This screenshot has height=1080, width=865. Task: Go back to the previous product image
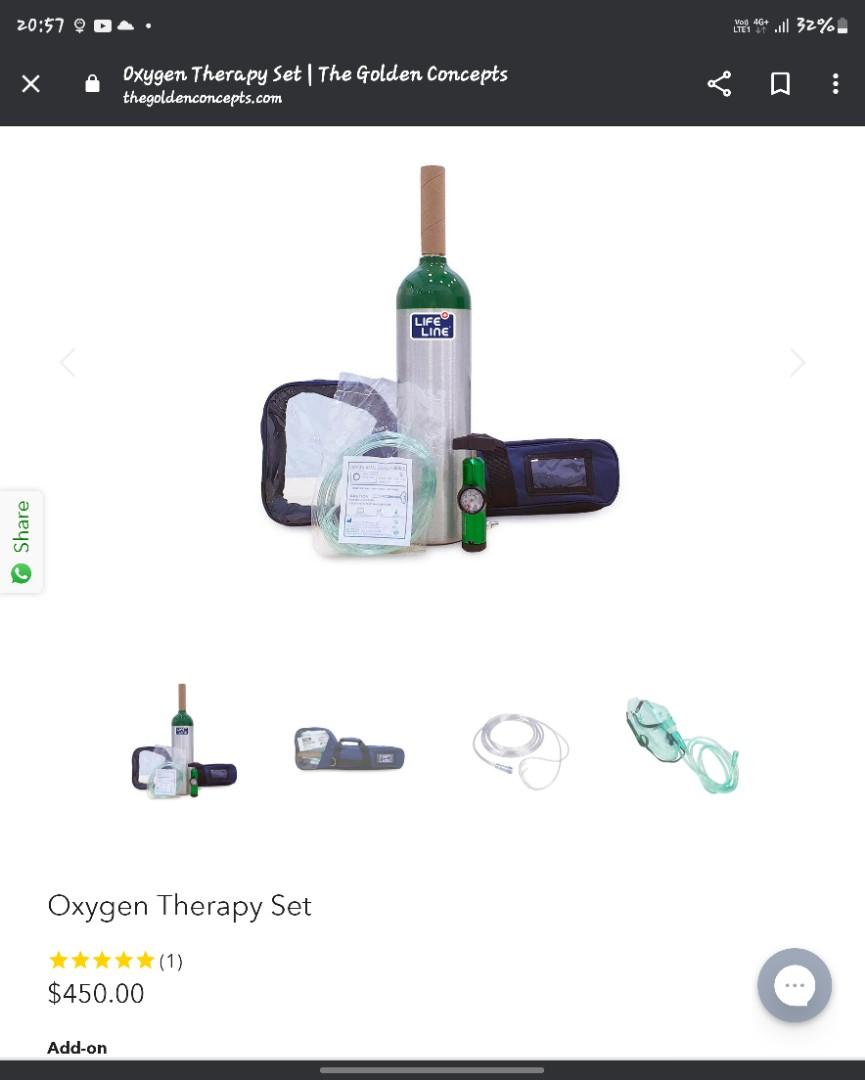coord(68,362)
